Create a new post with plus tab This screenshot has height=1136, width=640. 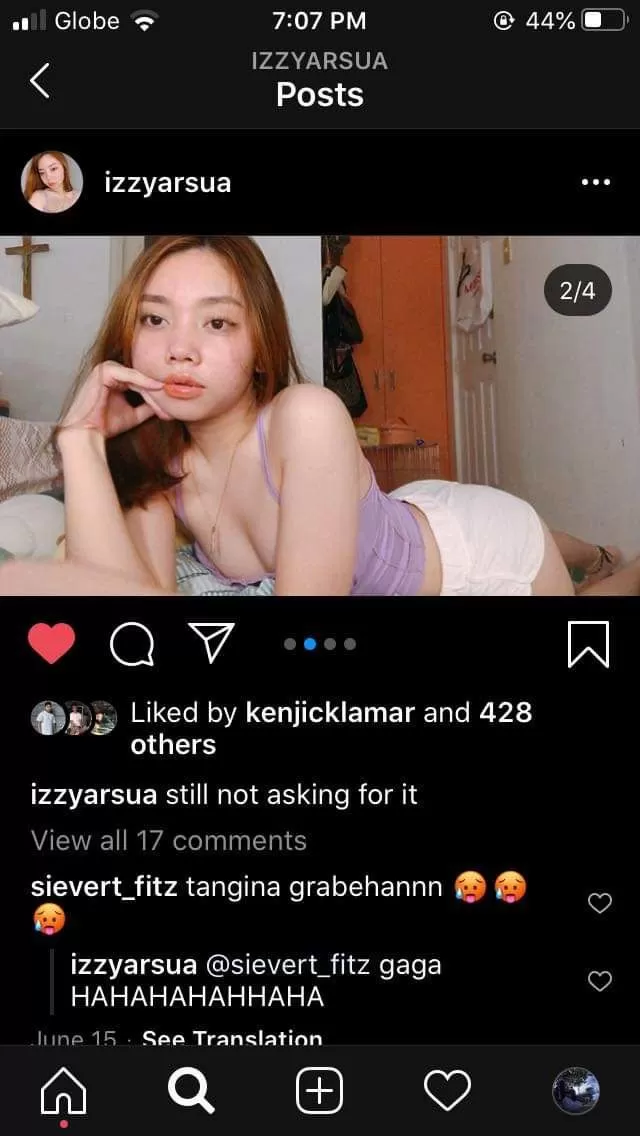320,1091
